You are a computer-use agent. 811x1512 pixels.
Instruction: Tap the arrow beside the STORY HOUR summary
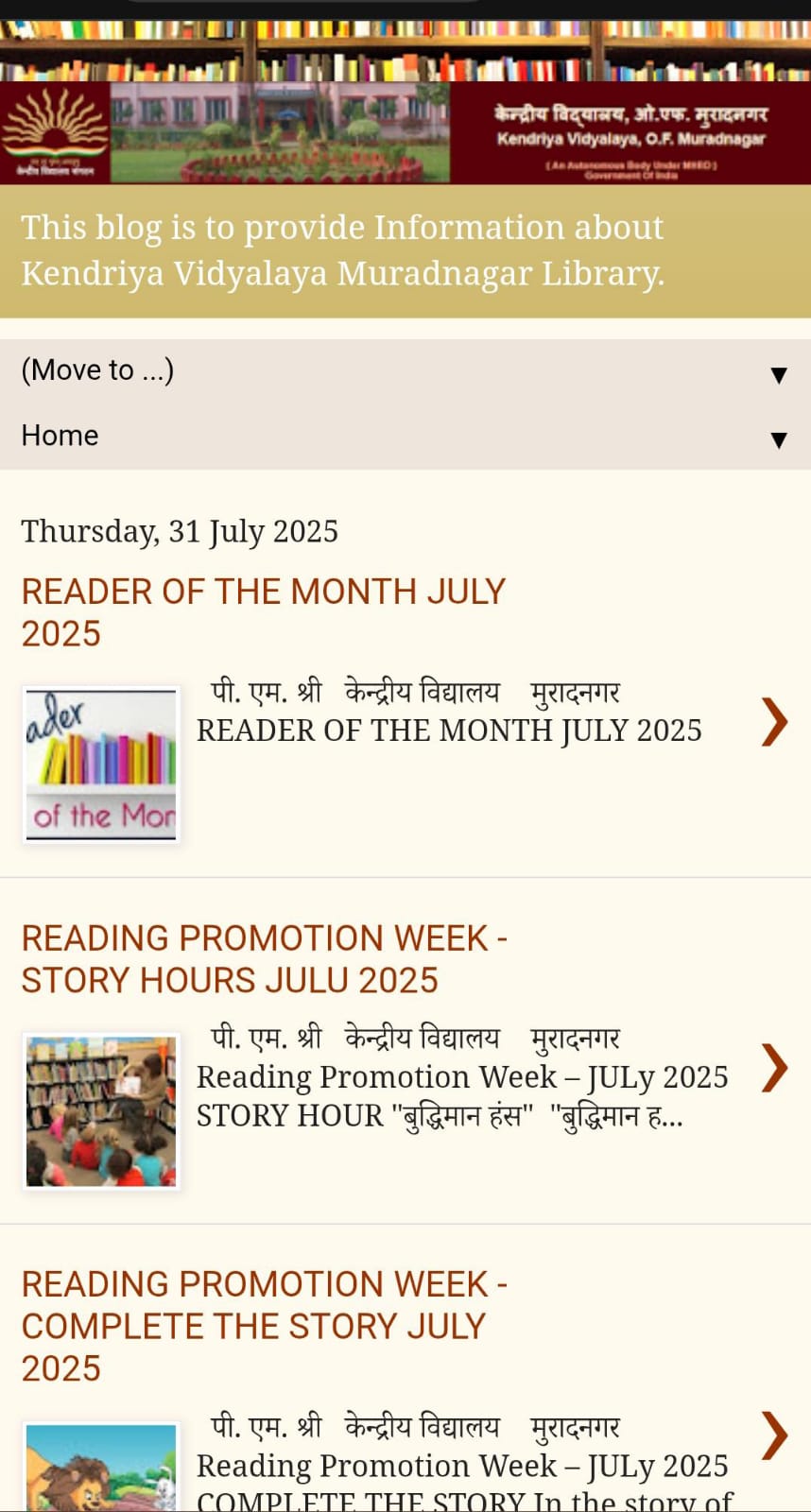pos(774,1068)
